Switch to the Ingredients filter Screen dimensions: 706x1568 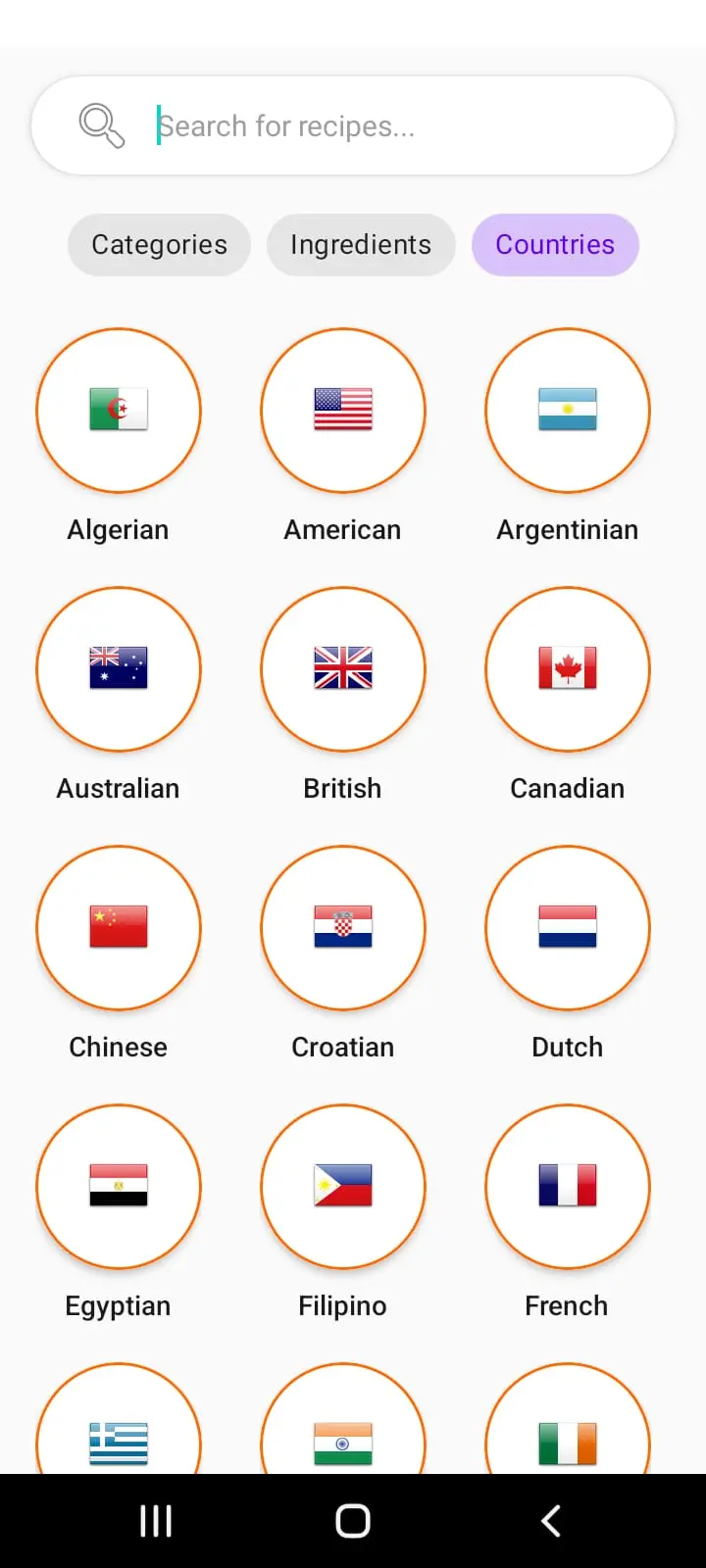pyautogui.click(x=361, y=245)
